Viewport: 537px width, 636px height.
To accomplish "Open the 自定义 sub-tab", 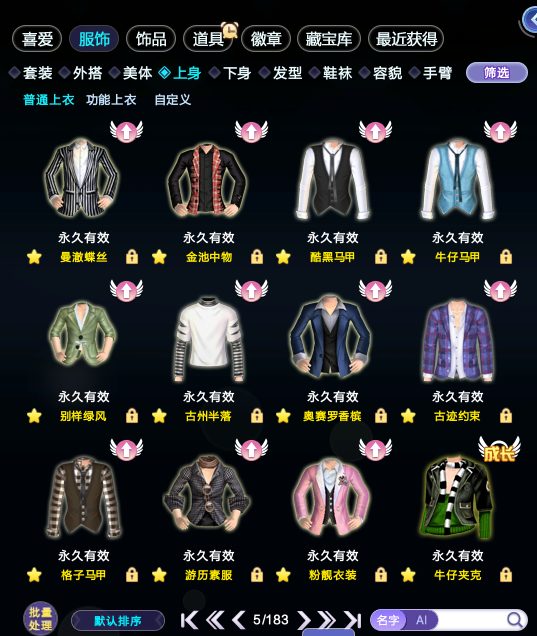I will click(x=173, y=100).
